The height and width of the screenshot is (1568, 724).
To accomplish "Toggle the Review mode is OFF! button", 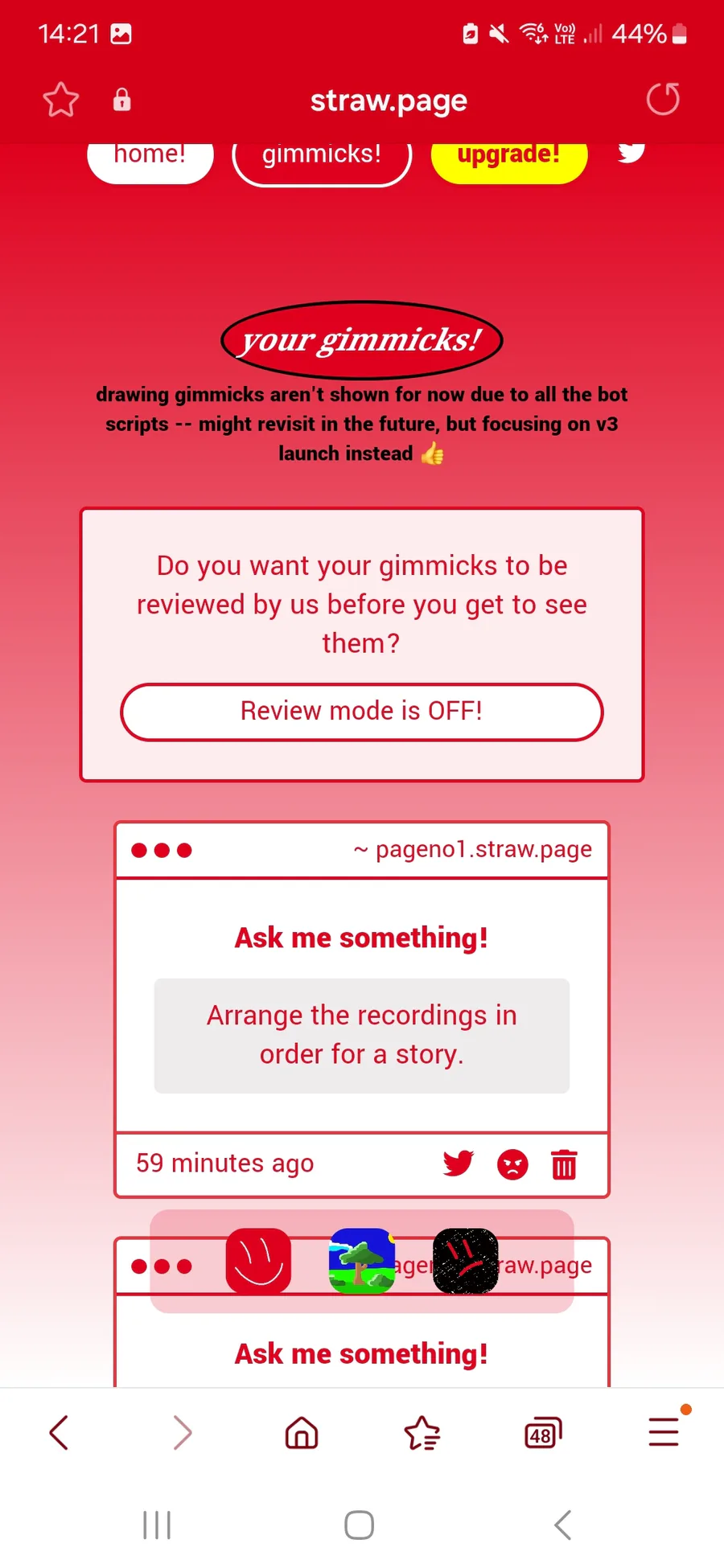I will (x=362, y=712).
